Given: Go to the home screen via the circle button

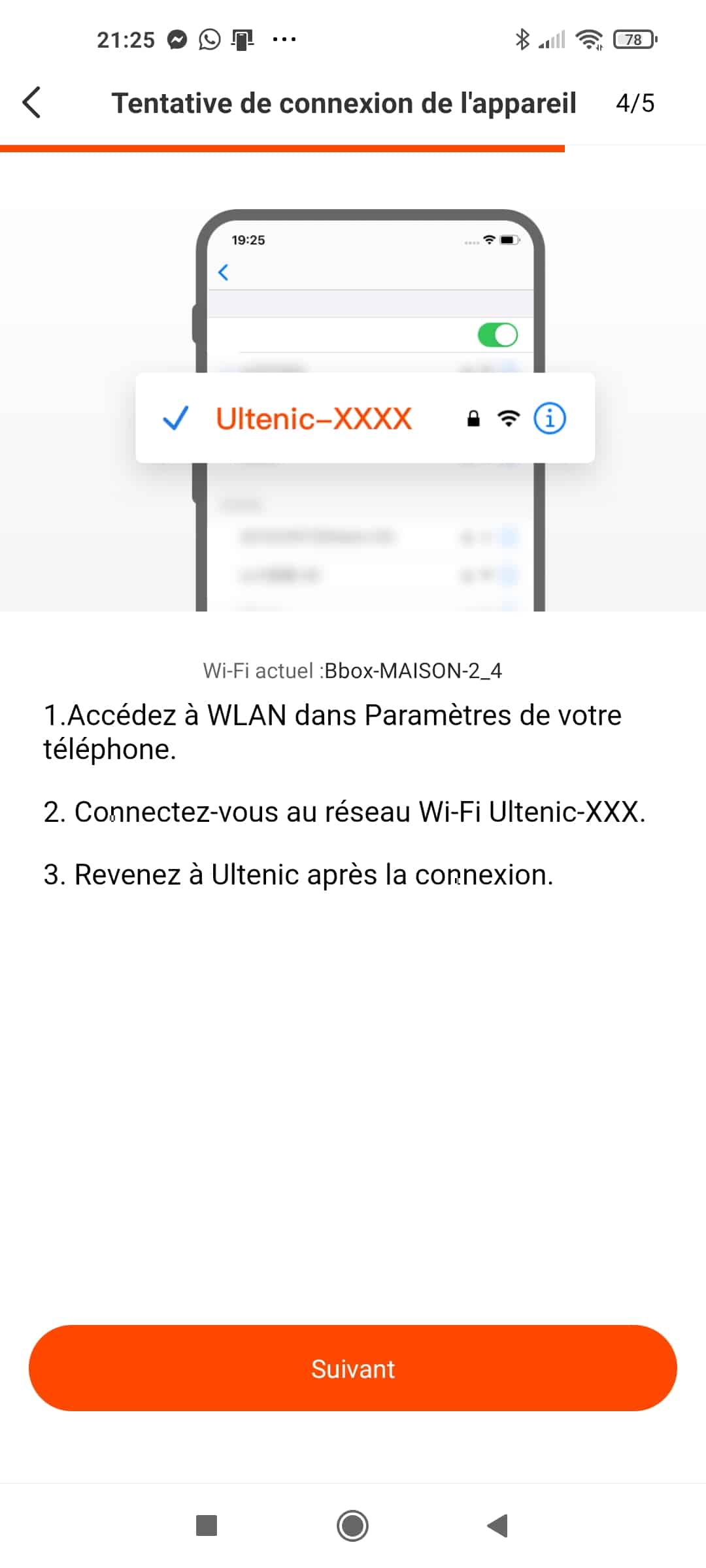Looking at the screenshot, I should [353, 1526].
